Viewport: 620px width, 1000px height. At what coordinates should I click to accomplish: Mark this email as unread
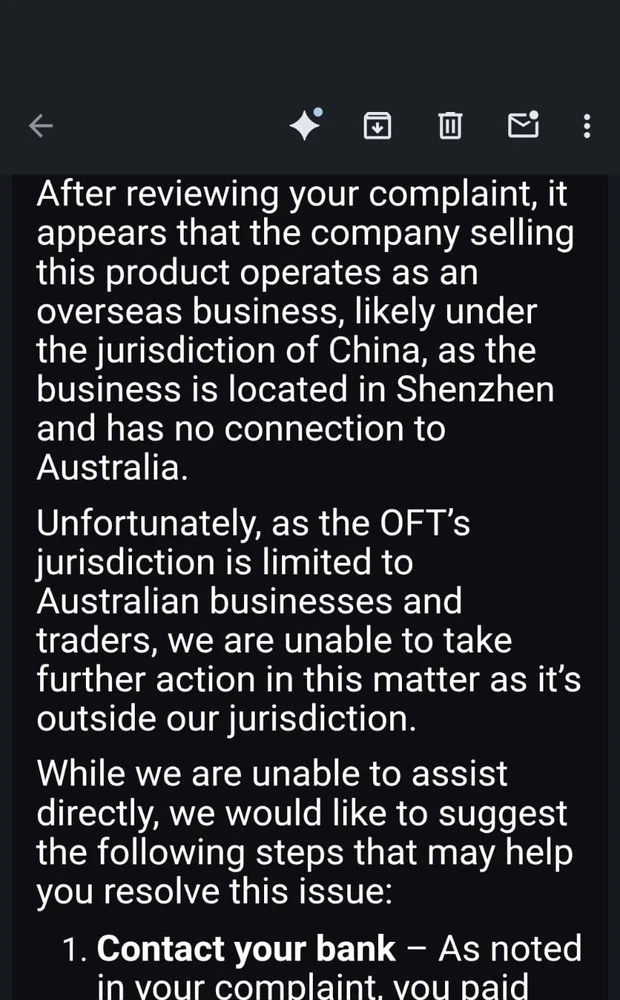(x=523, y=125)
